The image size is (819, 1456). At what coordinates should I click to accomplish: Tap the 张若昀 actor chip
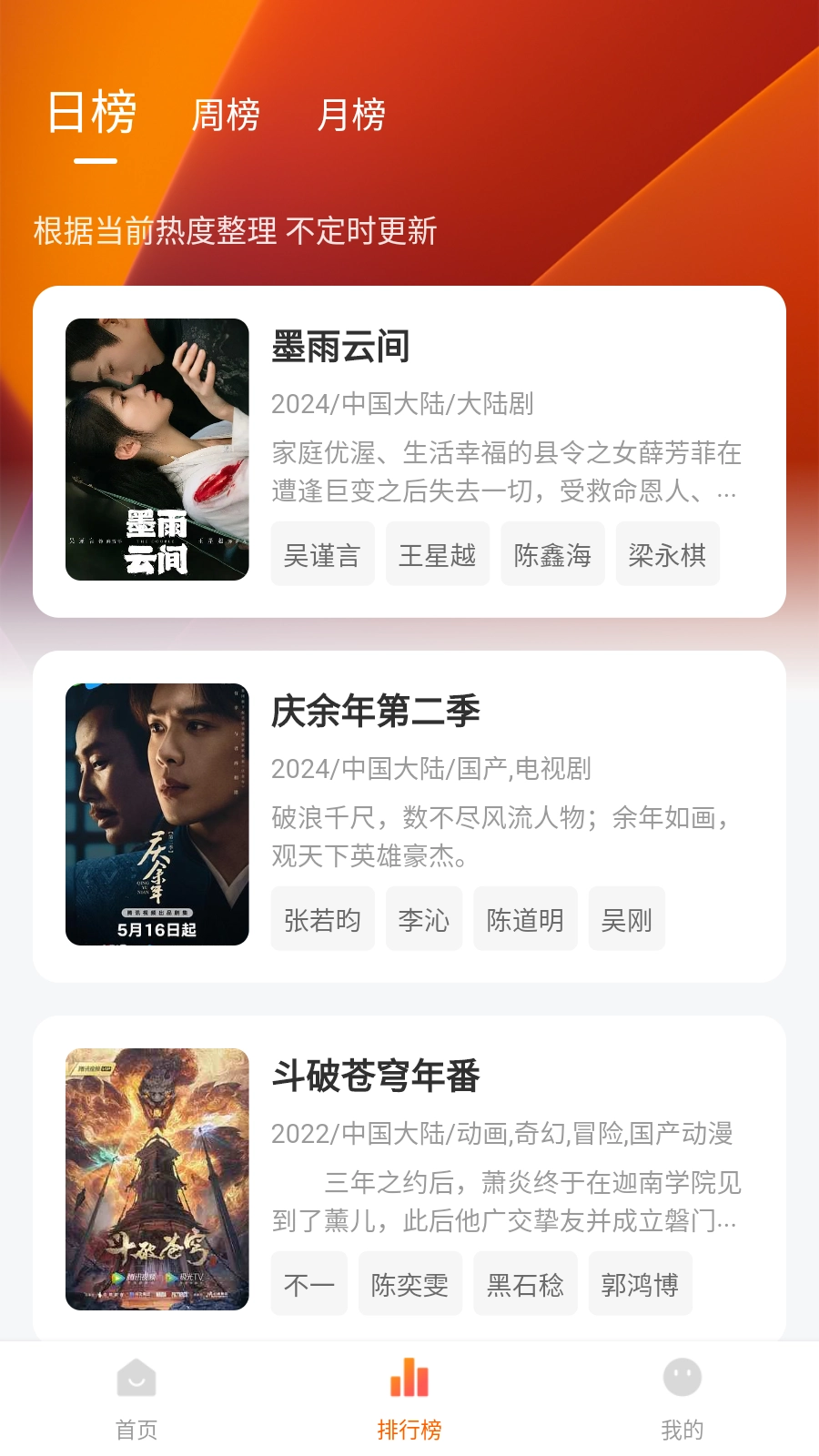pyautogui.click(x=322, y=919)
